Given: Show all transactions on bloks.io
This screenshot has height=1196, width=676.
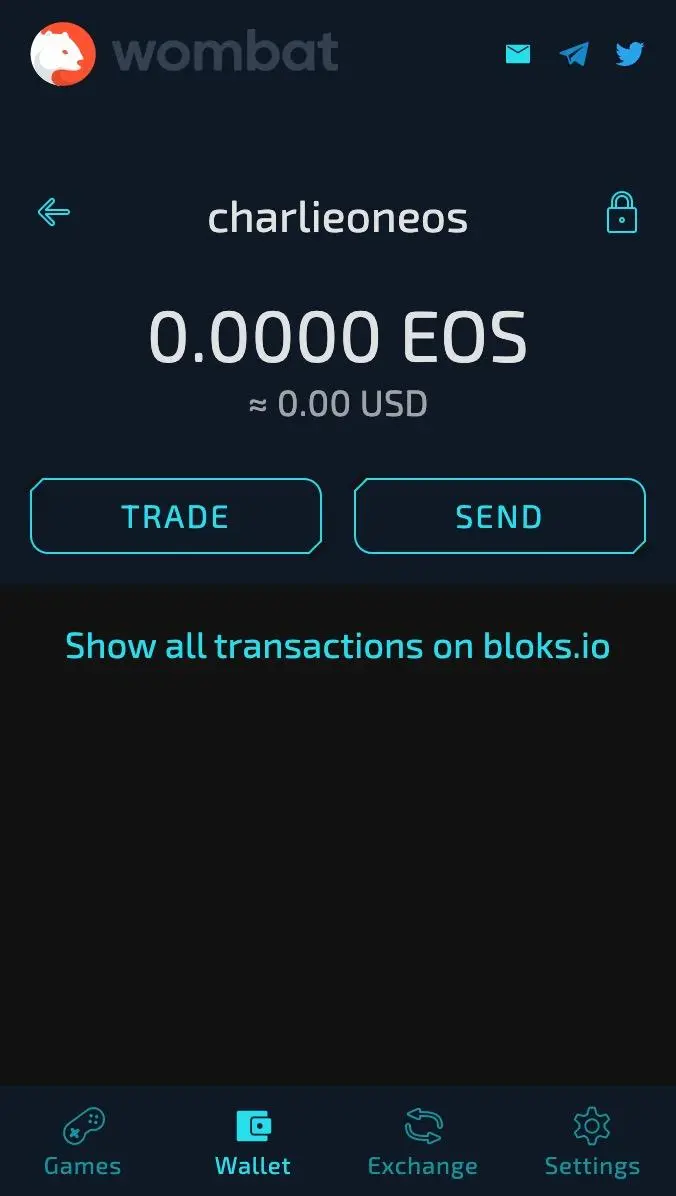Looking at the screenshot, I should pos(337,646).
